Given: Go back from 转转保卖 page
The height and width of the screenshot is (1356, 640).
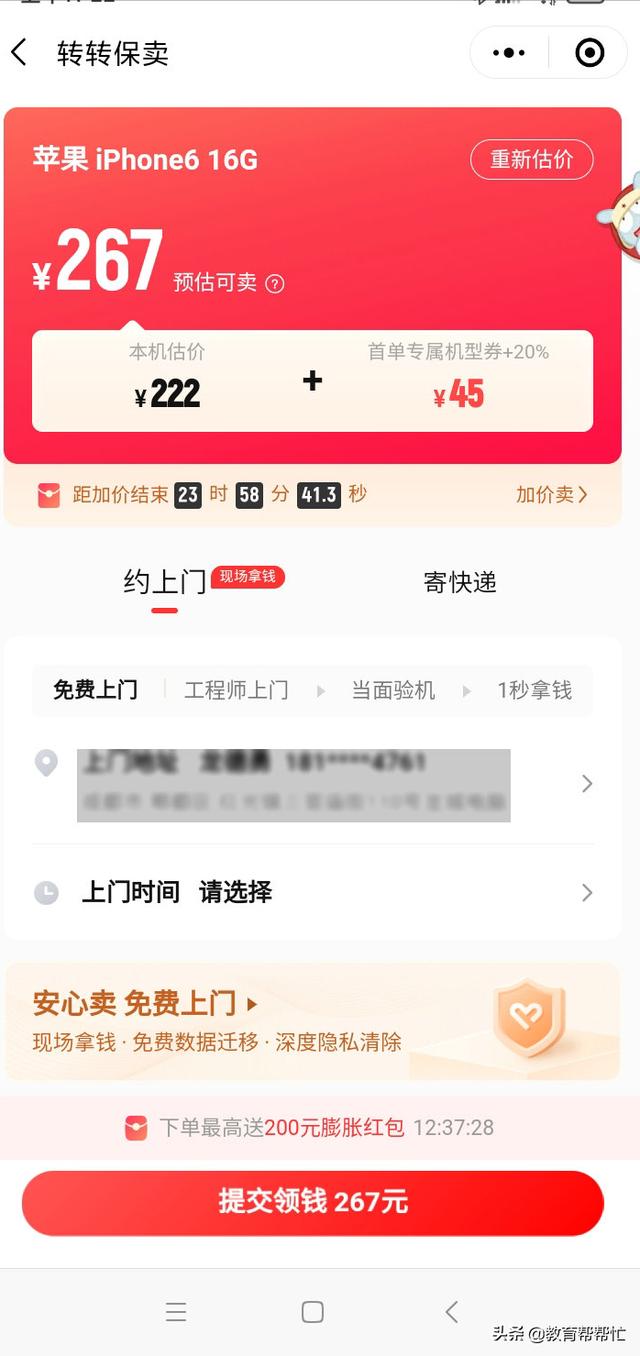Looking at the screenshot, I should tap(20, 53).
